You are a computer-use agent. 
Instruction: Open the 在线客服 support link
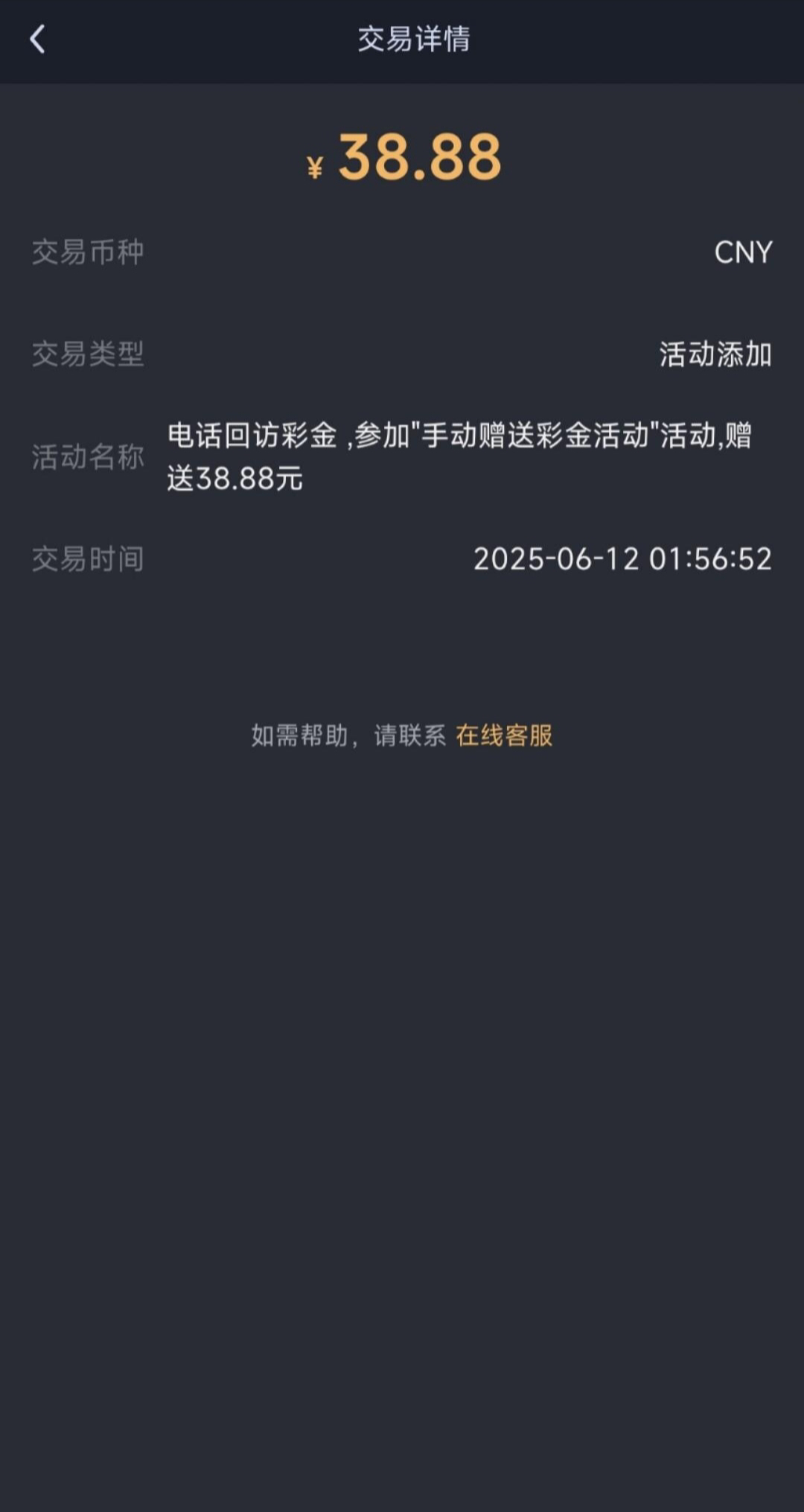pyautogui.click(x=504, y=736)
